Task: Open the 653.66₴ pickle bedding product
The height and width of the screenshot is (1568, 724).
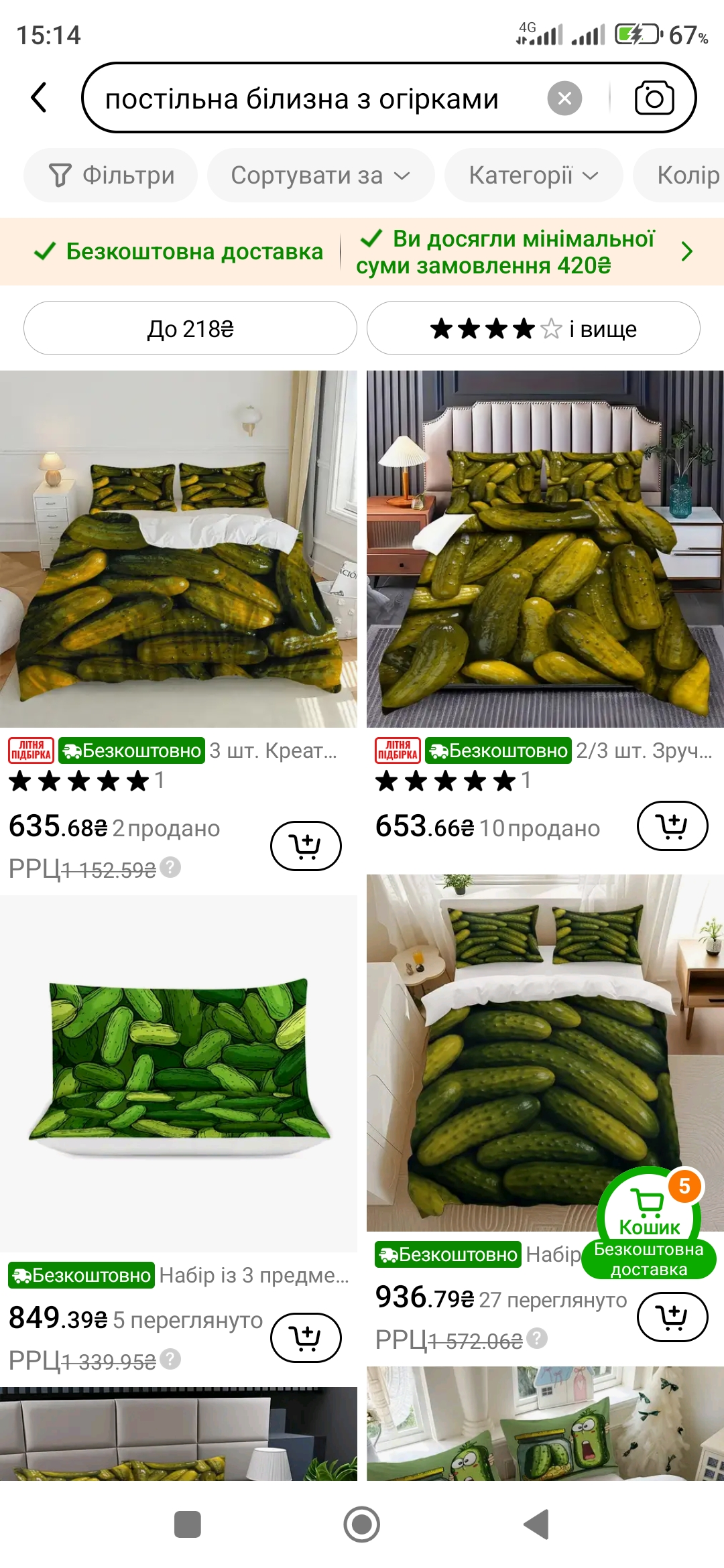Action: tap(545, 549)
